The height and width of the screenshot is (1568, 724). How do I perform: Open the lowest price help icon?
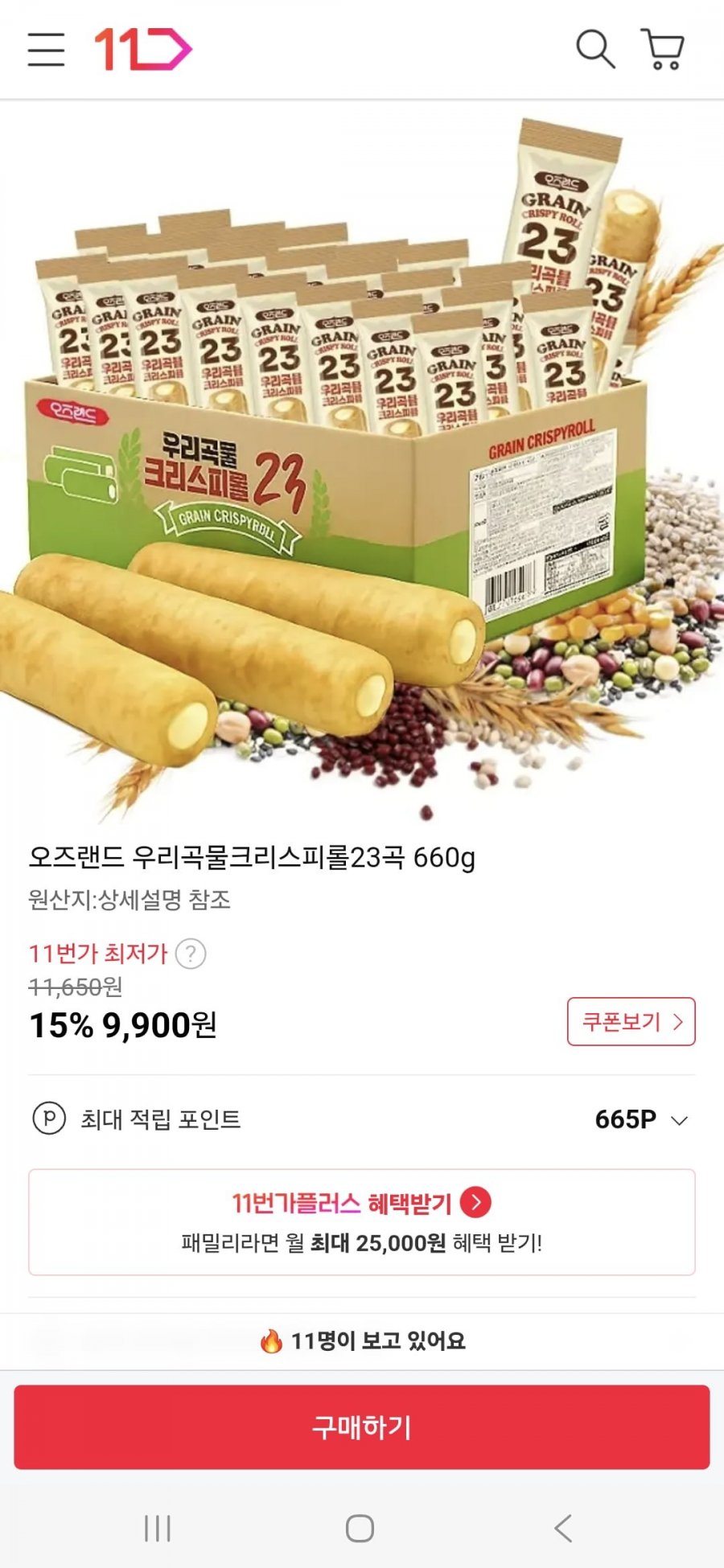pos(191,954)
